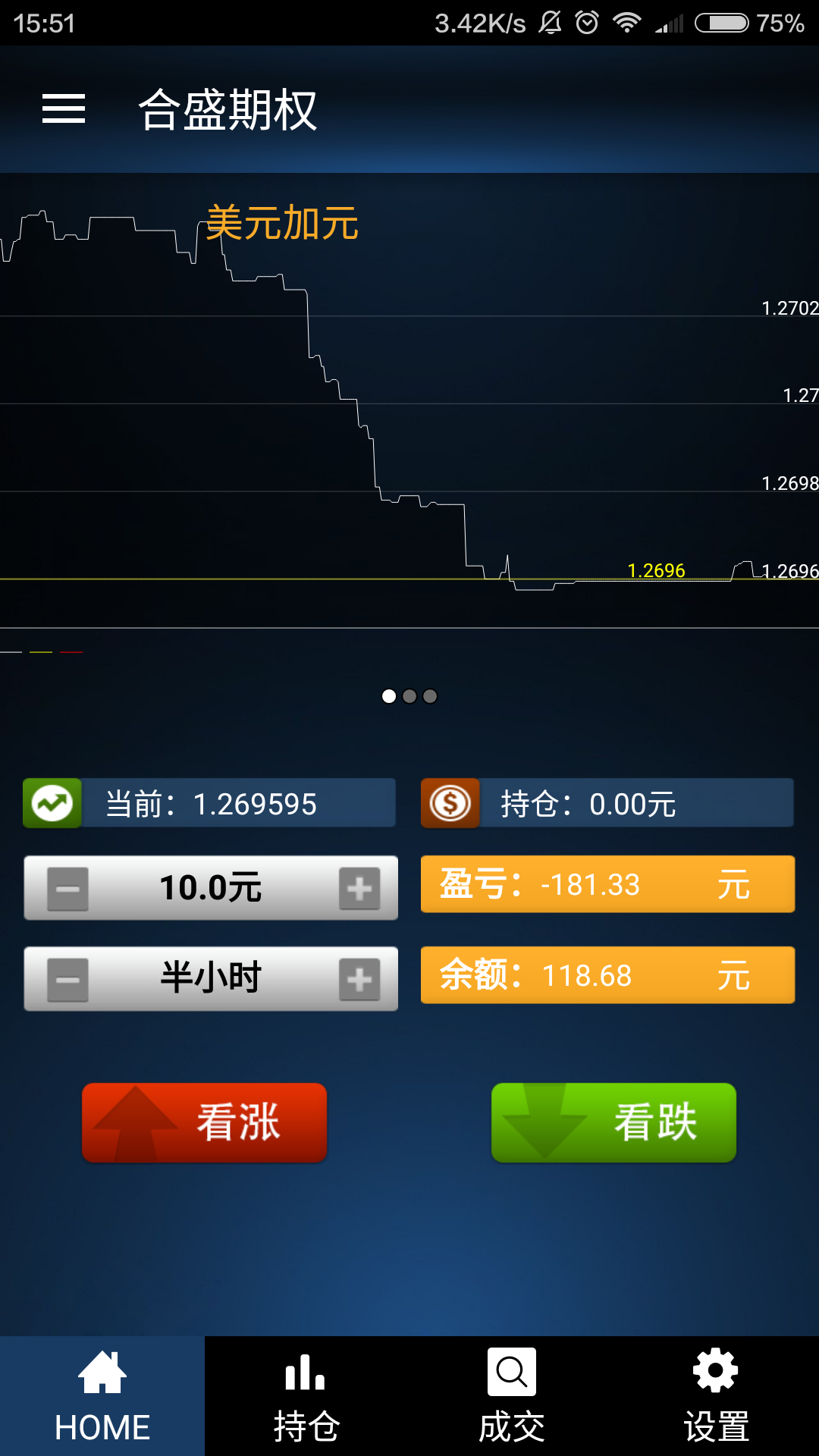This screenshot has width=819, height=1456.
Task: Open the hamburger drawer menu
Action: pyautogui.click(x=64, y=108)
